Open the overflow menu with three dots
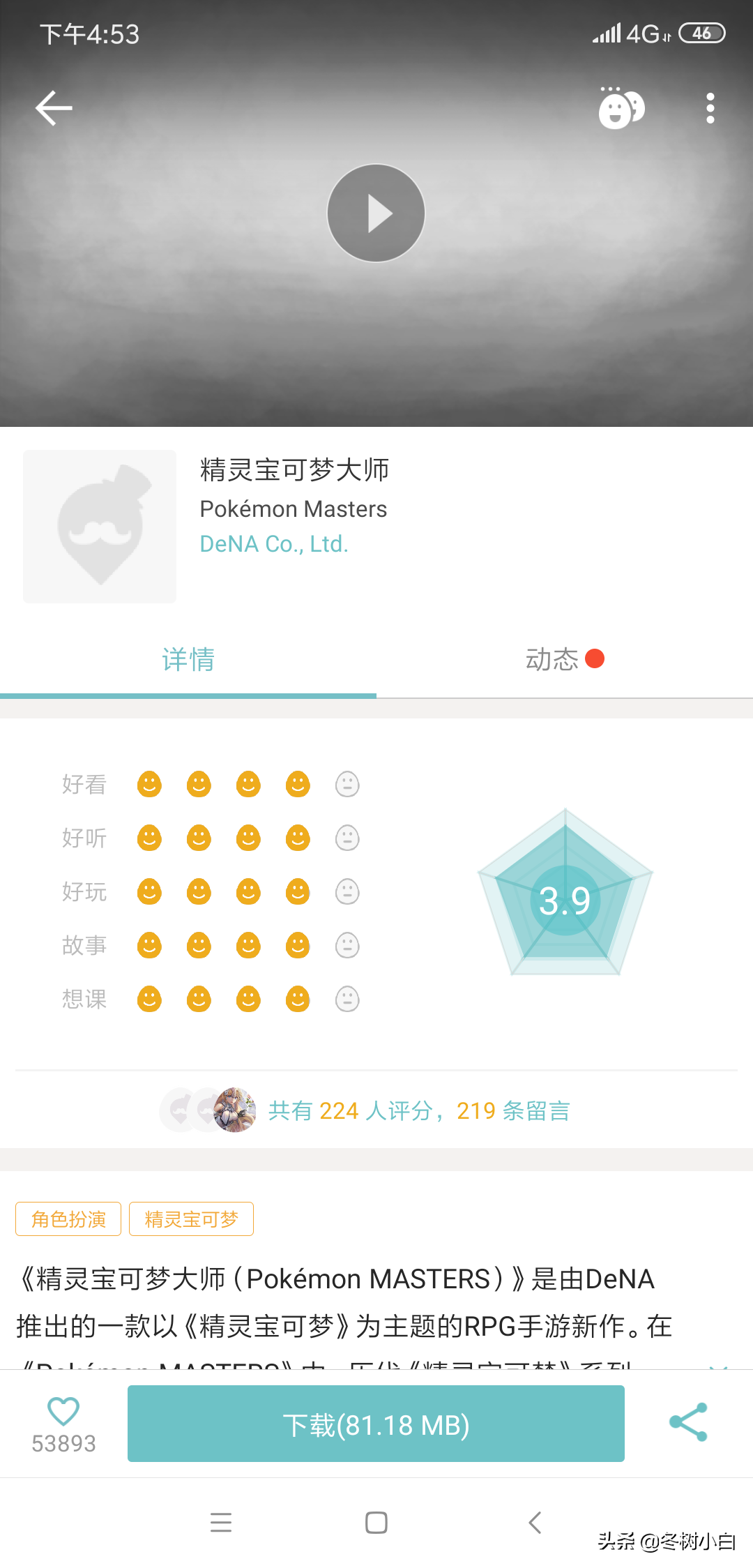The width and height of the screenshot is (753, 1568). pos(710,109)
